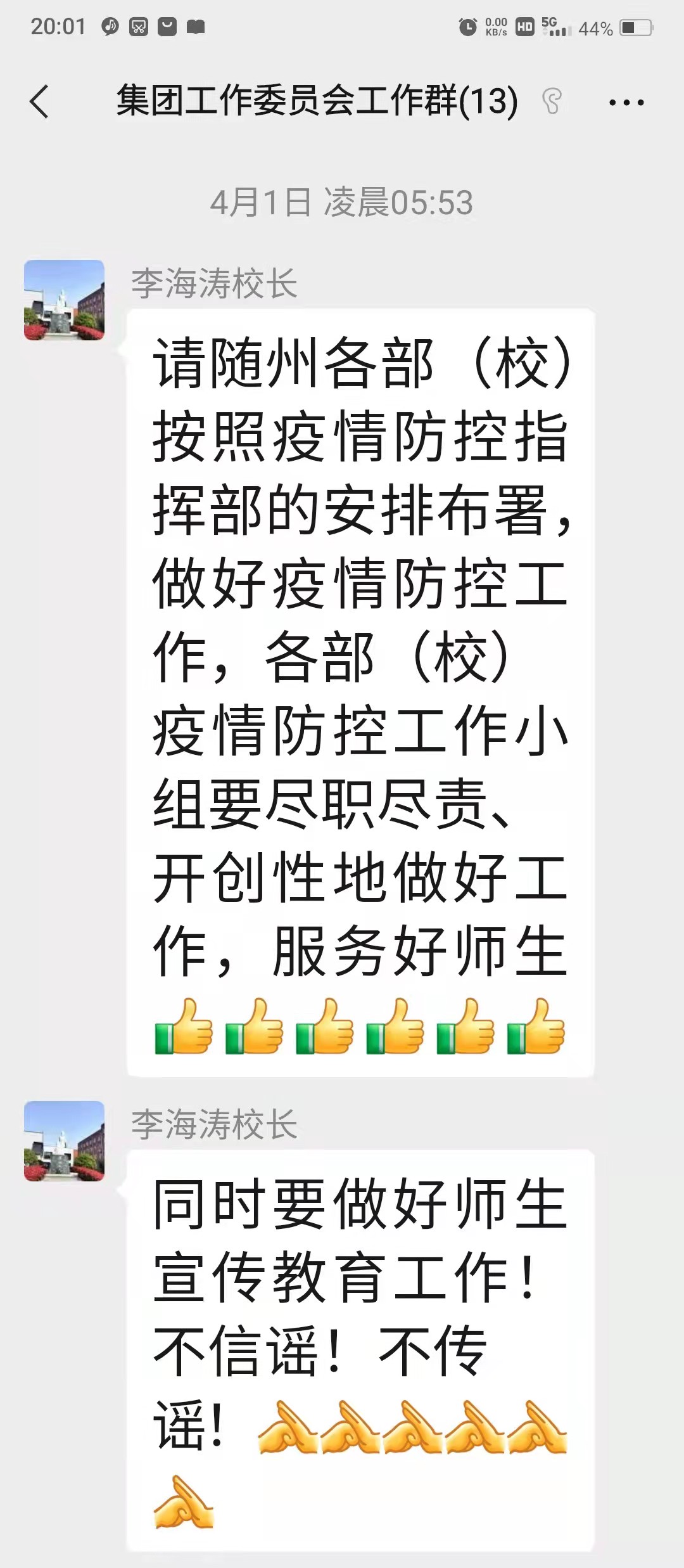Tap 李海涛校长's avatar on the 请随州各部 message
This screenshot has width=684, height=1568.
pos(64,300)
